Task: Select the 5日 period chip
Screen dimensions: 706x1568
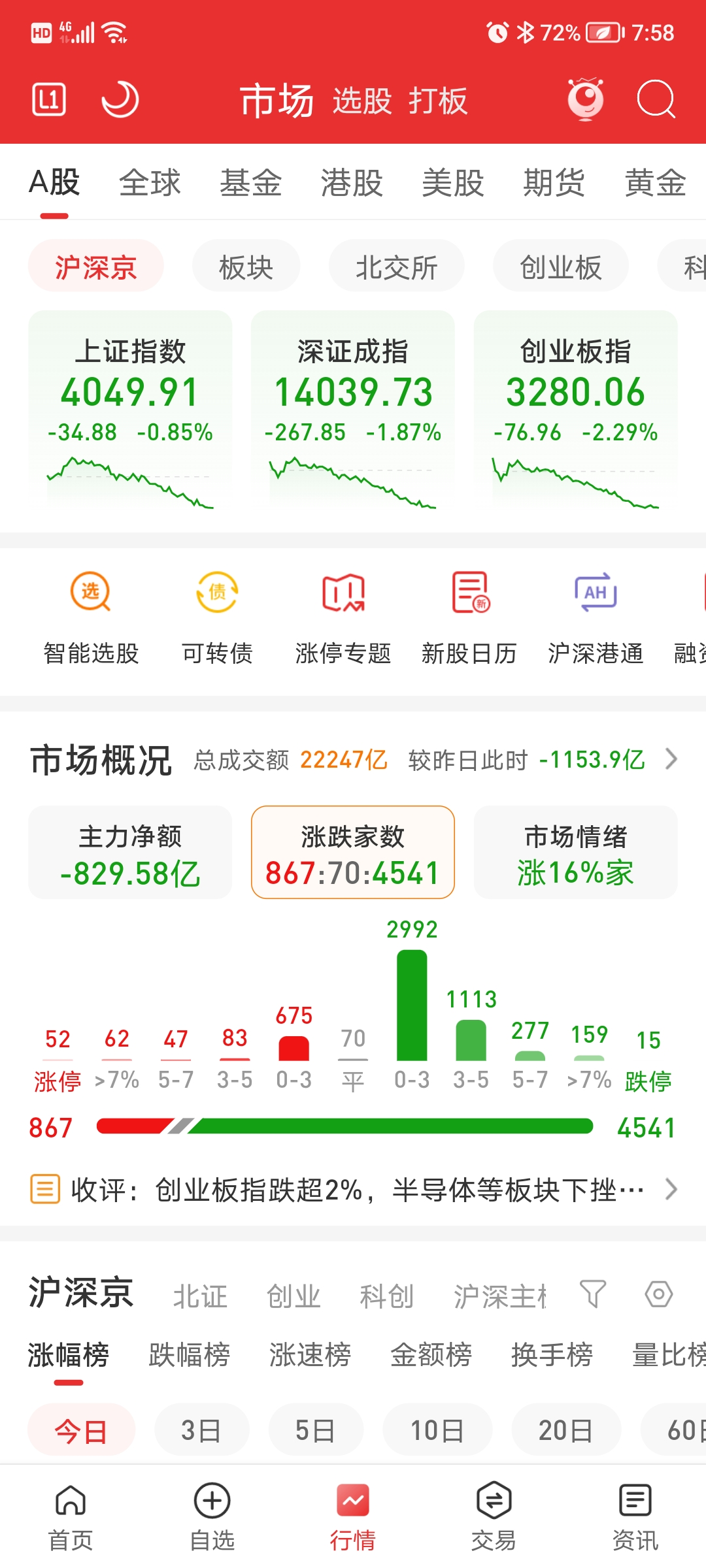Action: click(x=315, y=1430)
